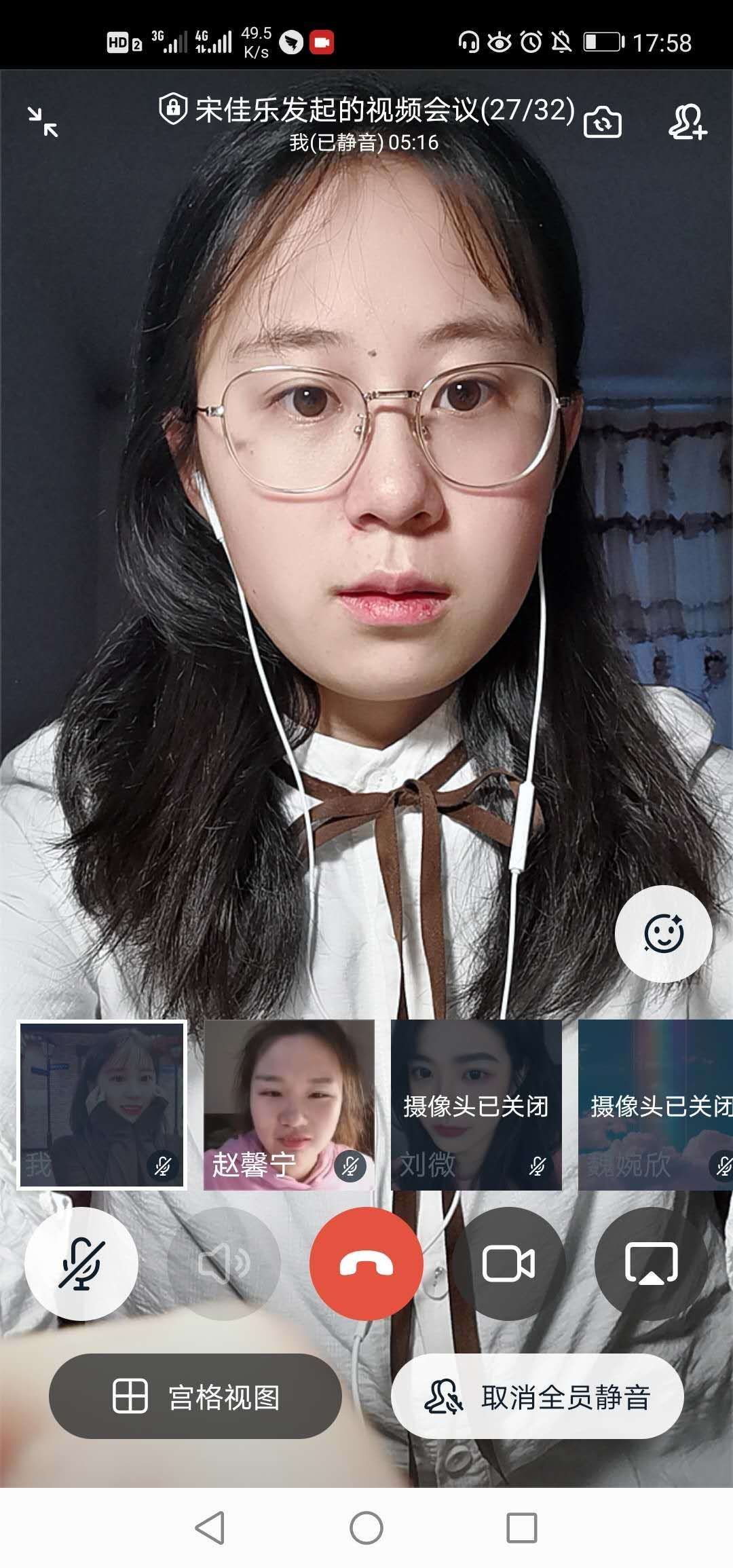Start screen sharing

click(651, 1264)
